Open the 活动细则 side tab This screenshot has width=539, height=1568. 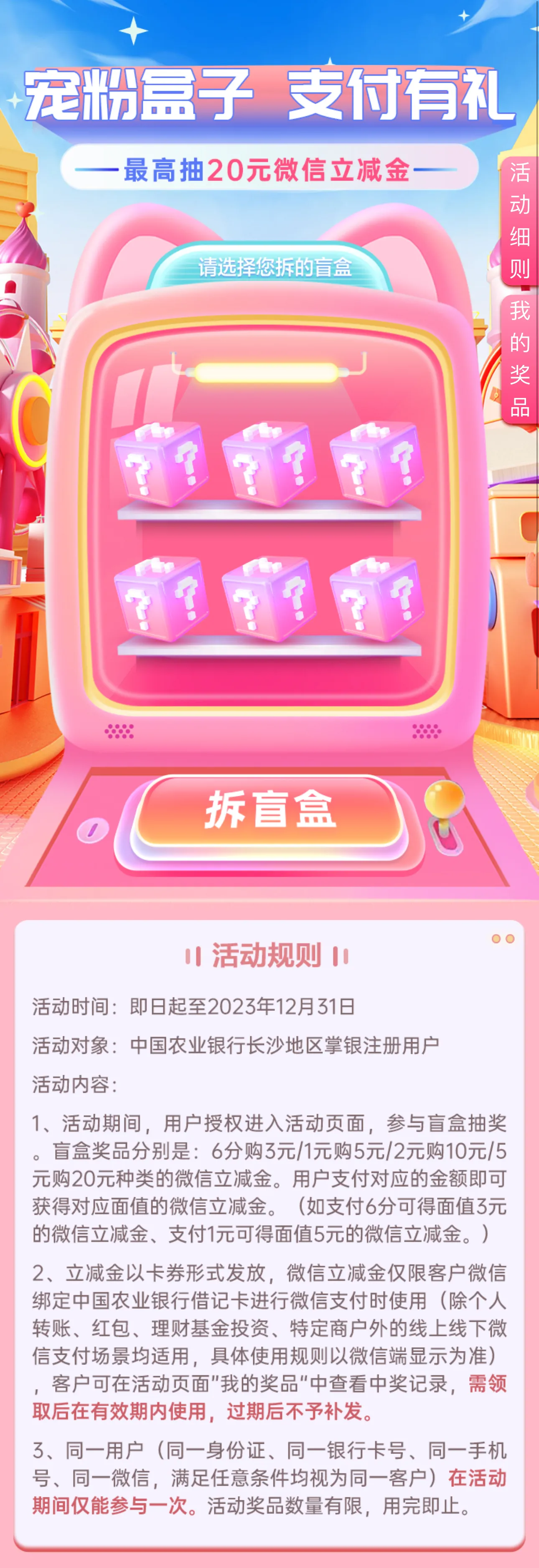click(x=519, y=220)
